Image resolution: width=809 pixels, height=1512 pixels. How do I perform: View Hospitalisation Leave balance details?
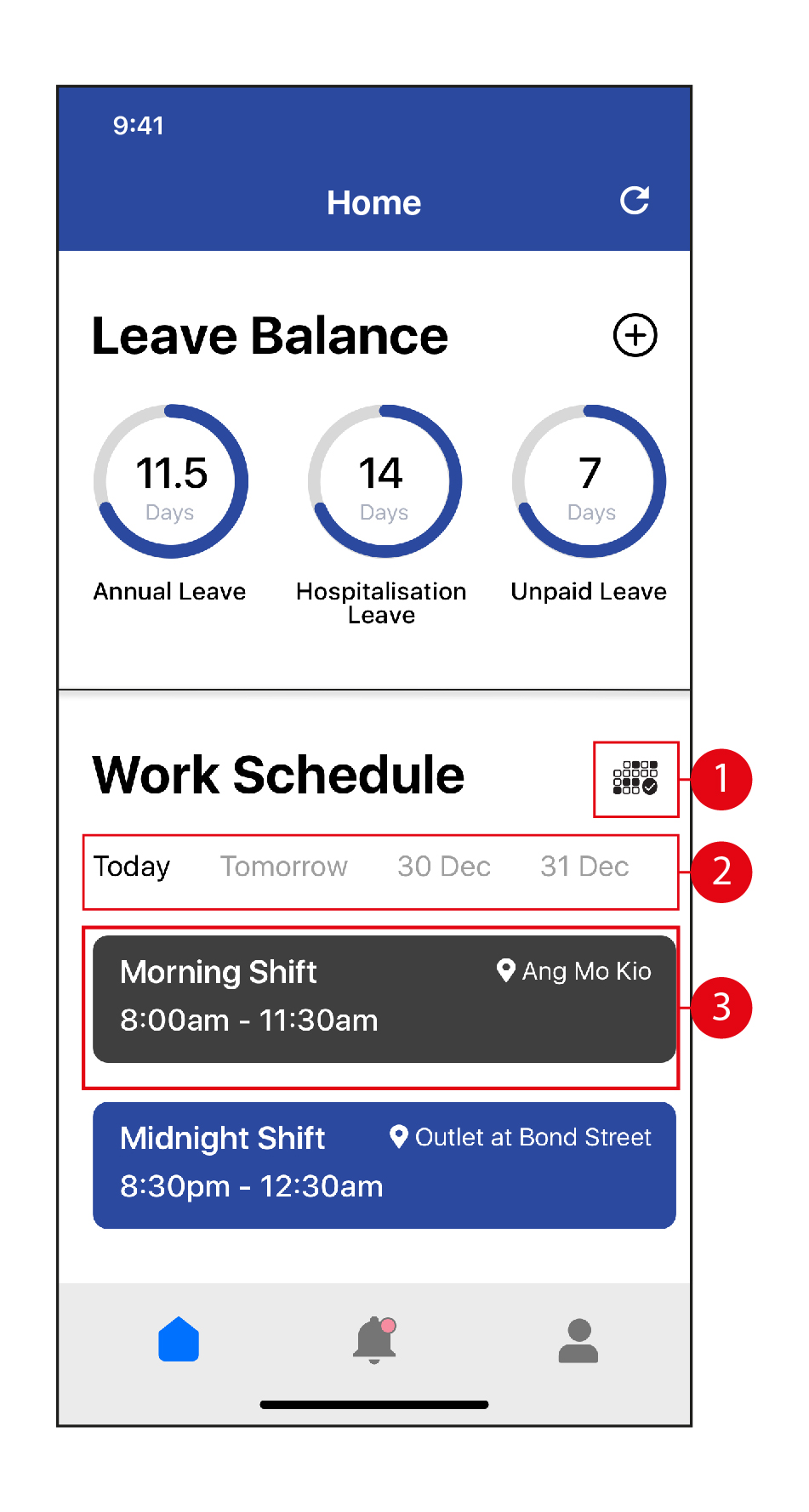385,482
